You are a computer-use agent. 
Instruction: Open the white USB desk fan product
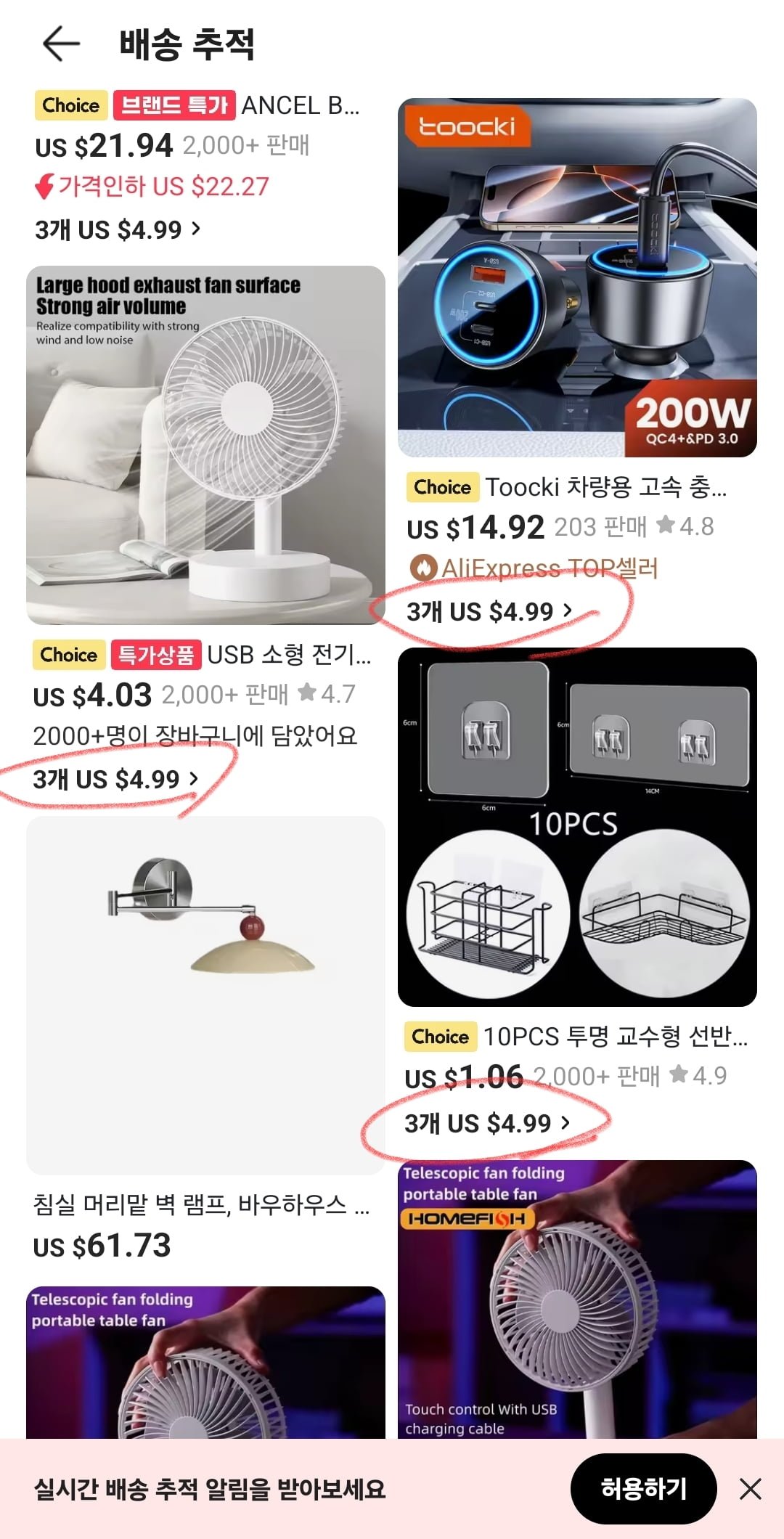205,444
